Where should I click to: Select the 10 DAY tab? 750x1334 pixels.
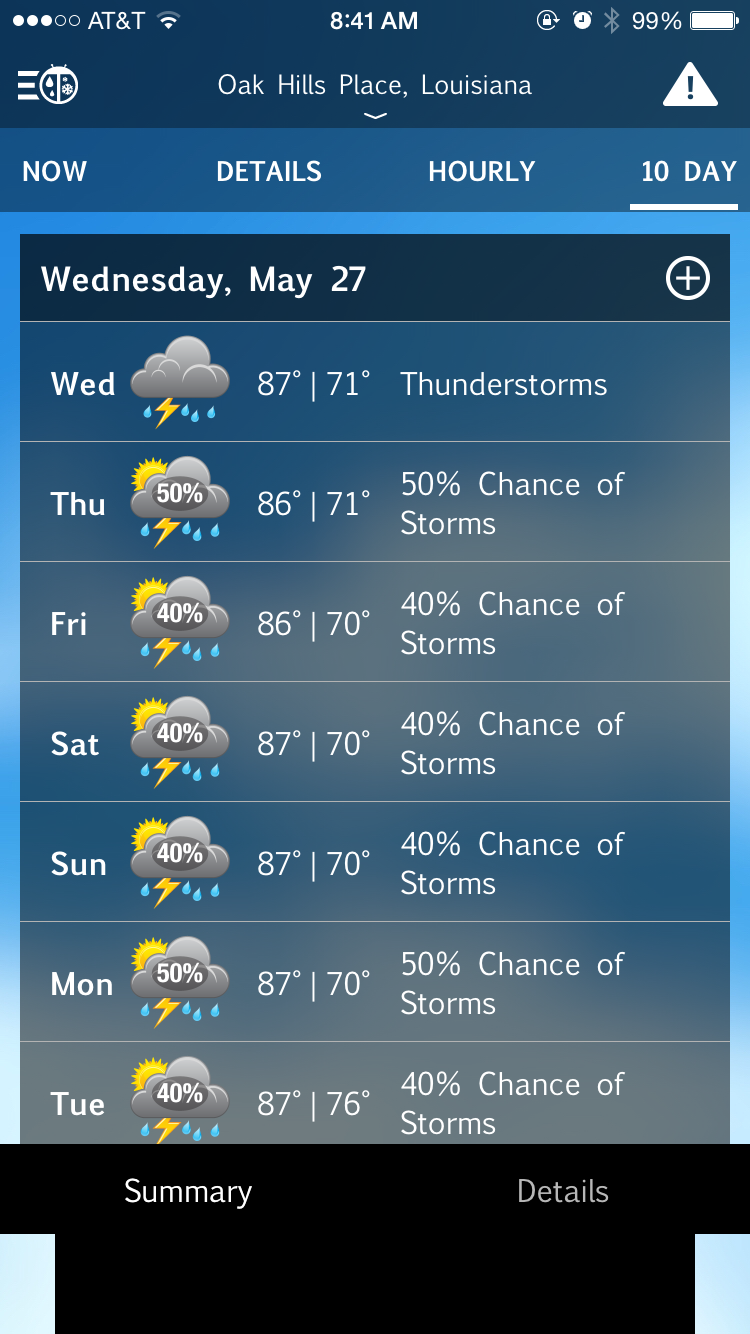[689, 171]
